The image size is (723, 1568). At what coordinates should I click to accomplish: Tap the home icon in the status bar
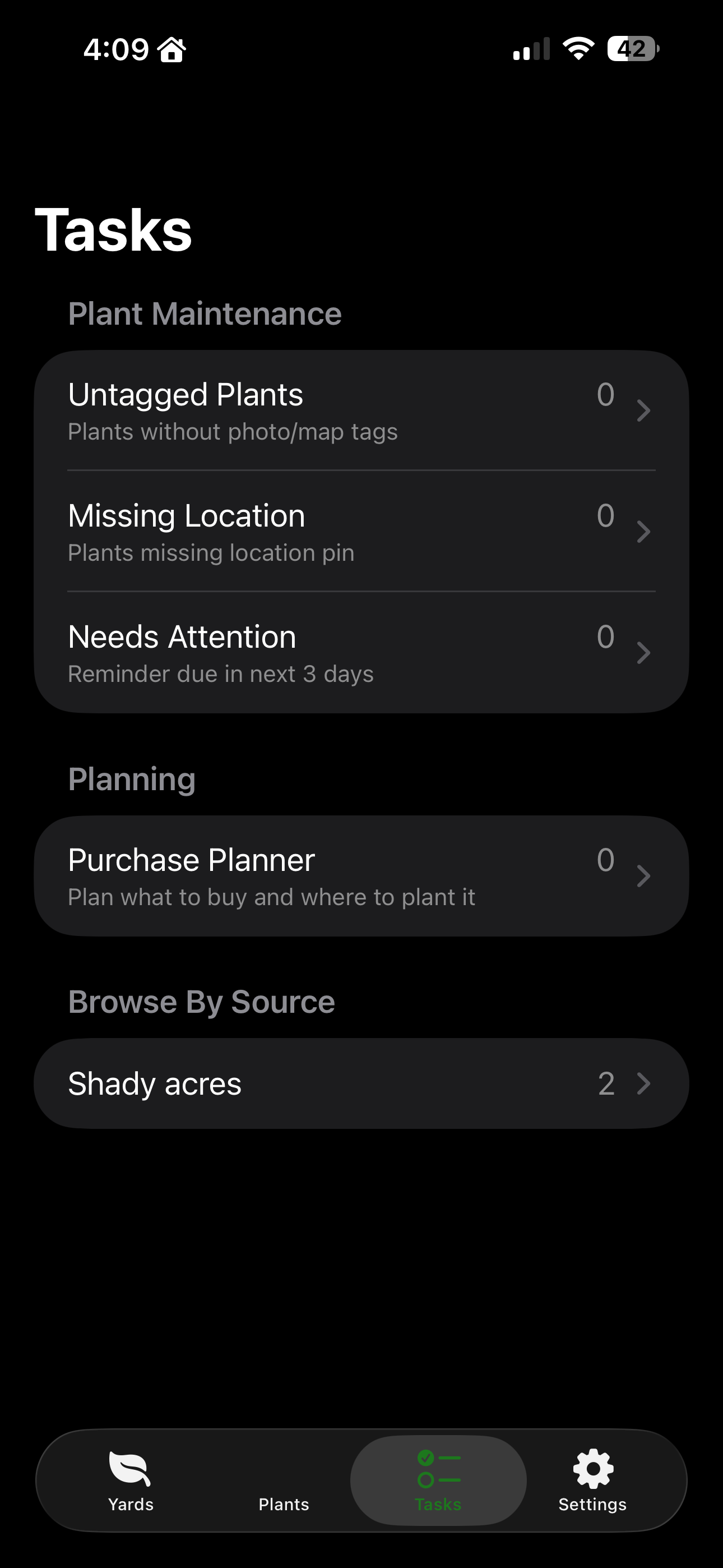[x=173, y=49]
